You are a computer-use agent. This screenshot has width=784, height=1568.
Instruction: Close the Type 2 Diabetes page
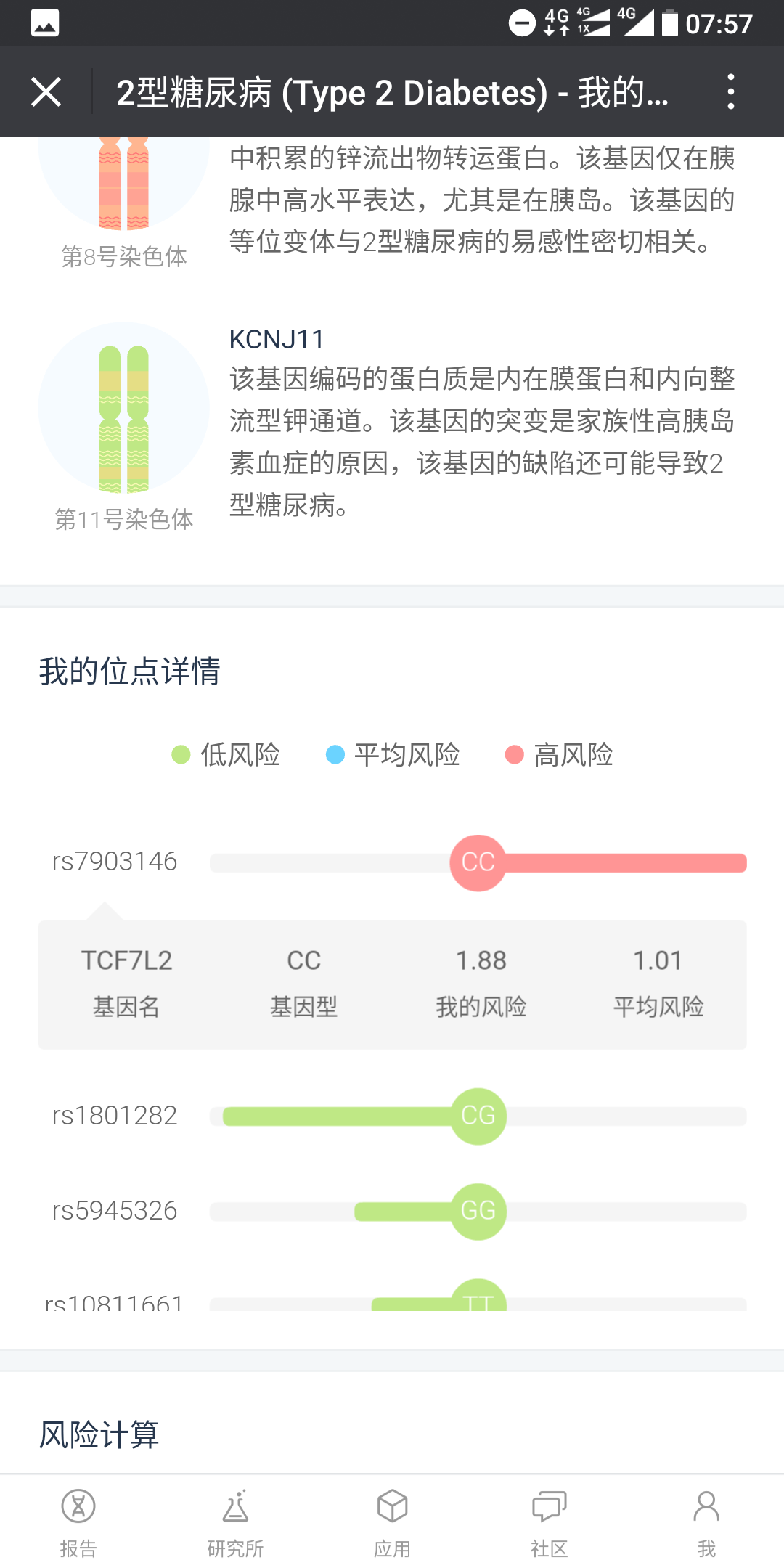[x=46, y=92]
